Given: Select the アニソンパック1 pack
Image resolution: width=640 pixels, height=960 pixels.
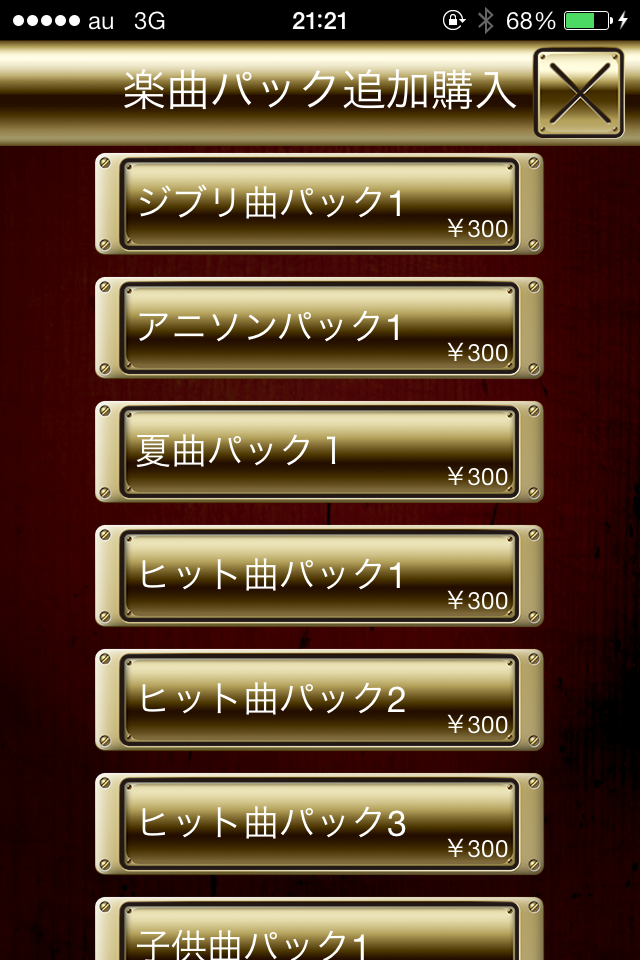Looking at the screenshot, I should coord(319,328).
